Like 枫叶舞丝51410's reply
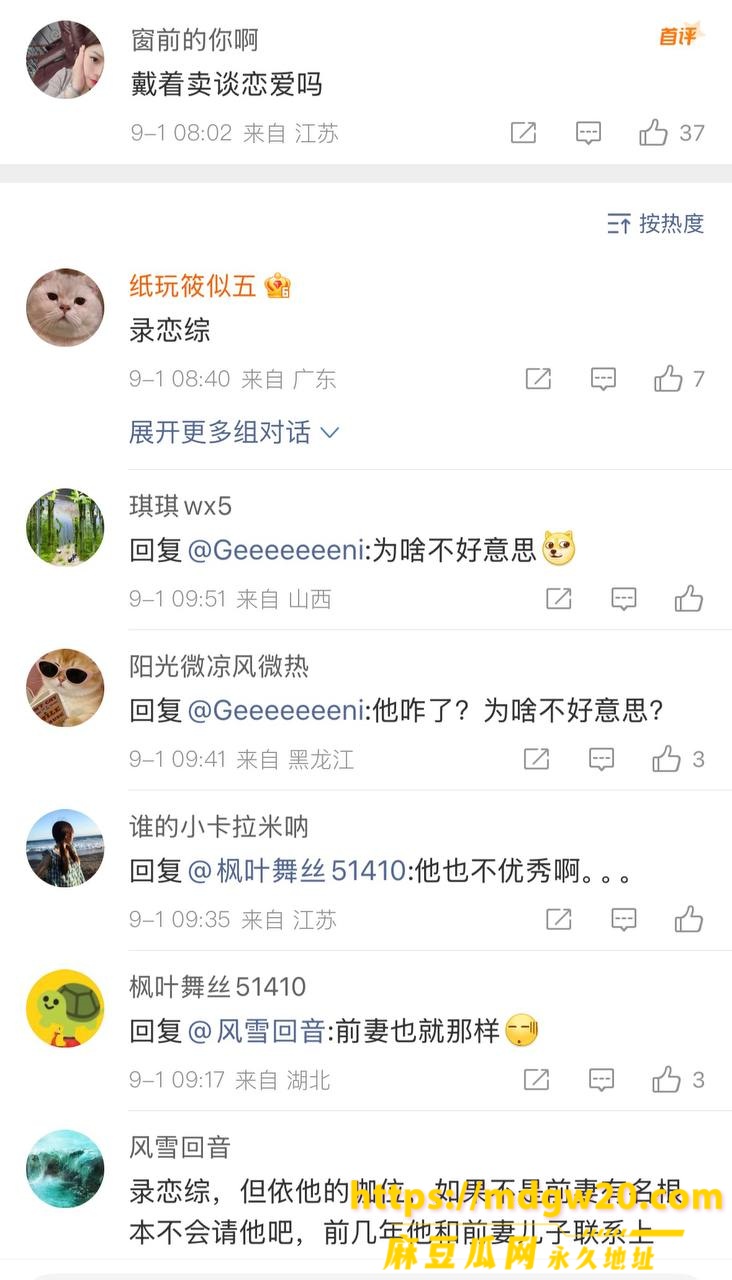 pyautogui.click(x=667, y=1080)
